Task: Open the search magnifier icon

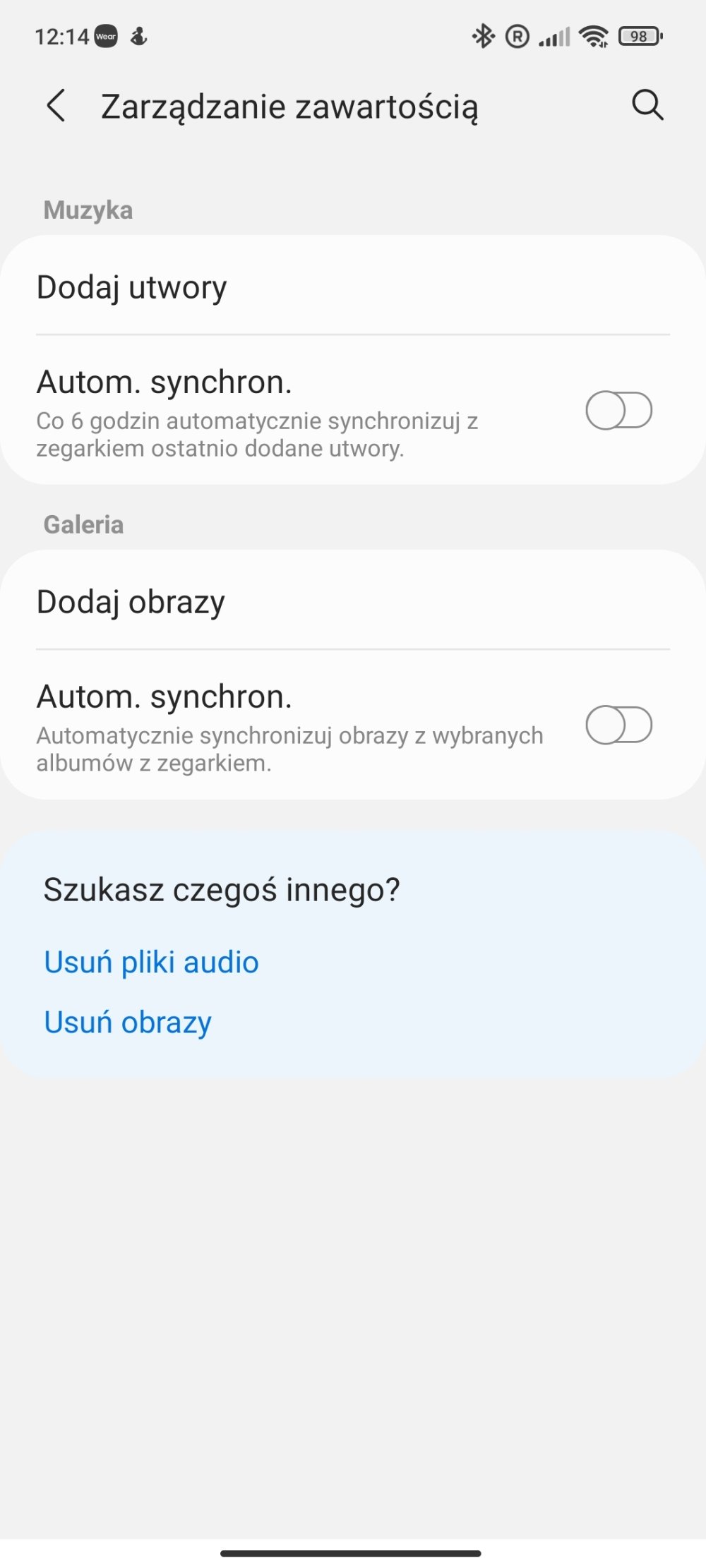Action: [647, 105]
